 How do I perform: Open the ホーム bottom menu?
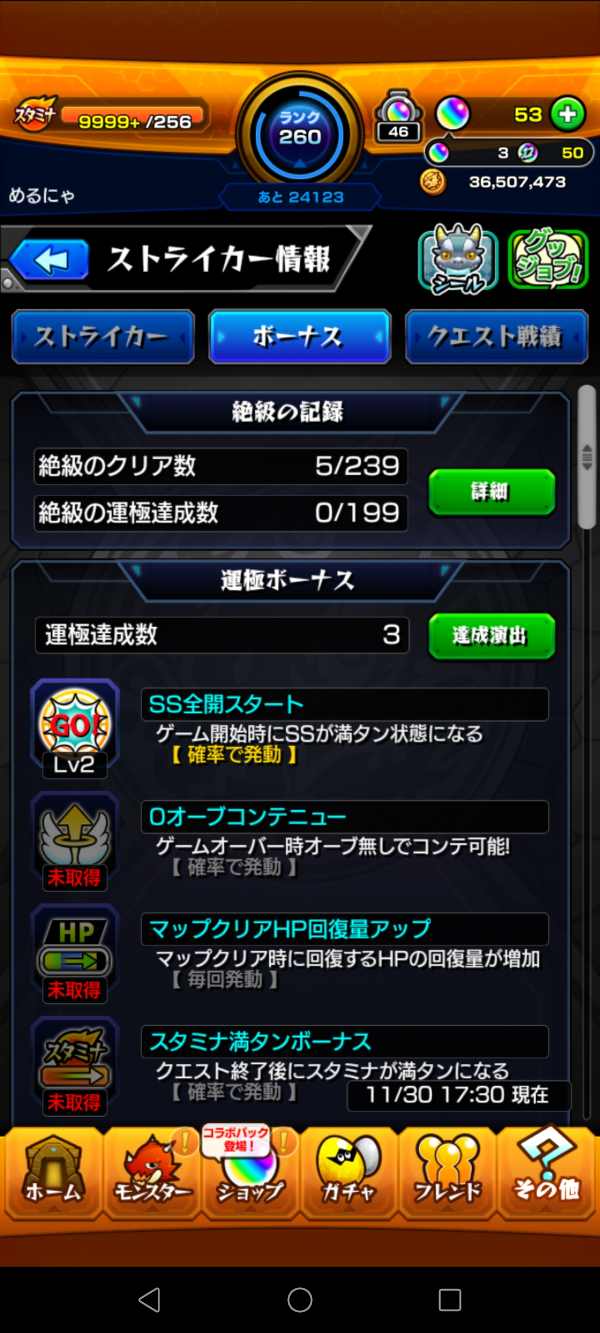click(x=52, y=1174)
